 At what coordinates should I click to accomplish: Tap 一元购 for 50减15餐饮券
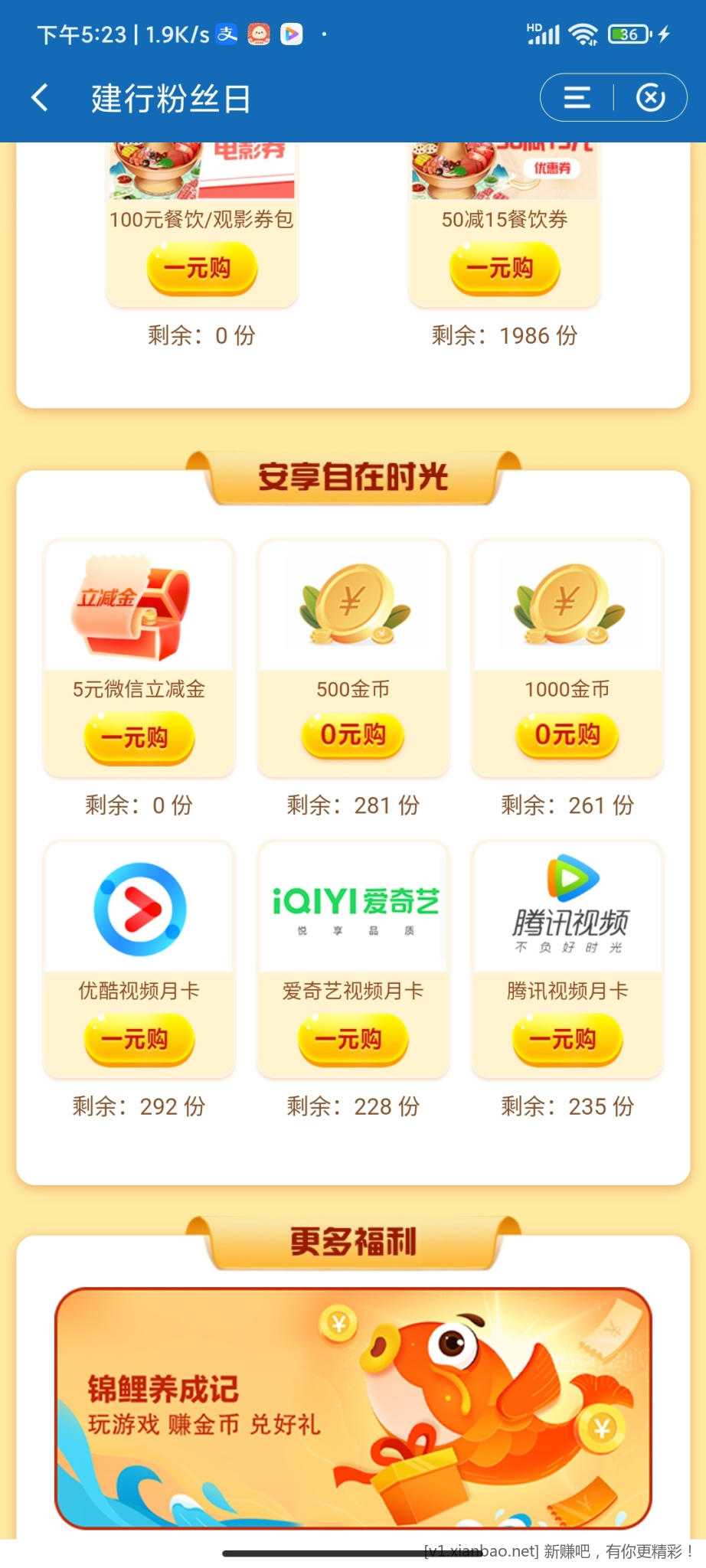505,269
